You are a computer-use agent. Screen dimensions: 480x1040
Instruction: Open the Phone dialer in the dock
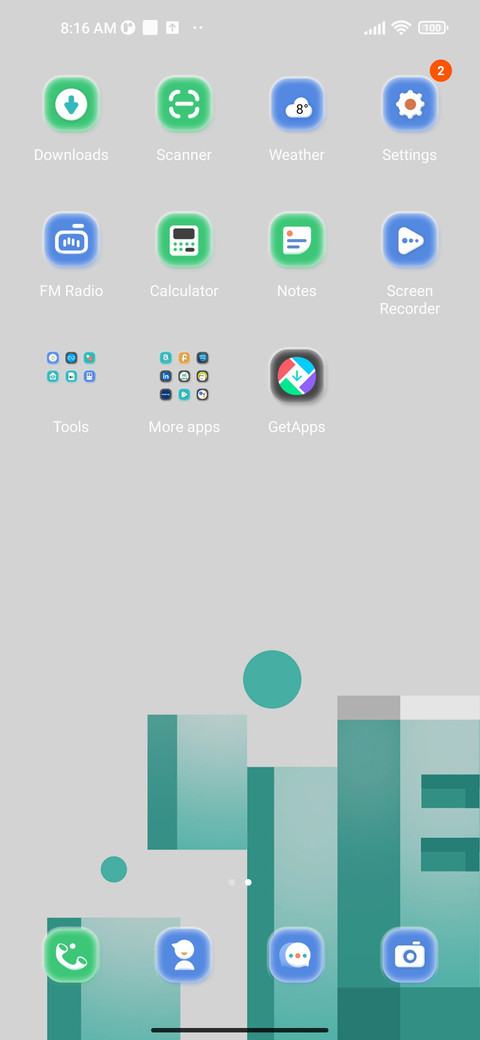71,955
